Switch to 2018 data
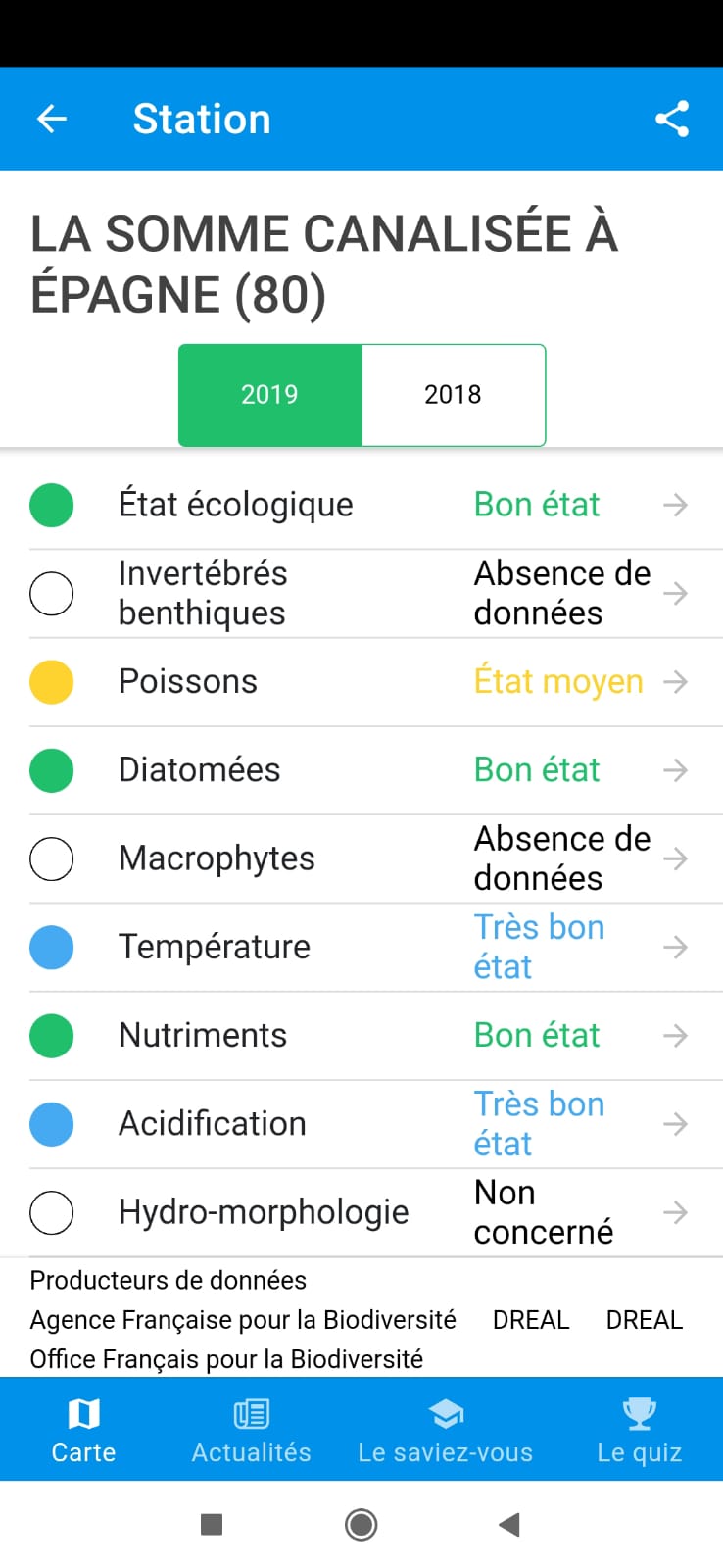 [x=453, y=395]
